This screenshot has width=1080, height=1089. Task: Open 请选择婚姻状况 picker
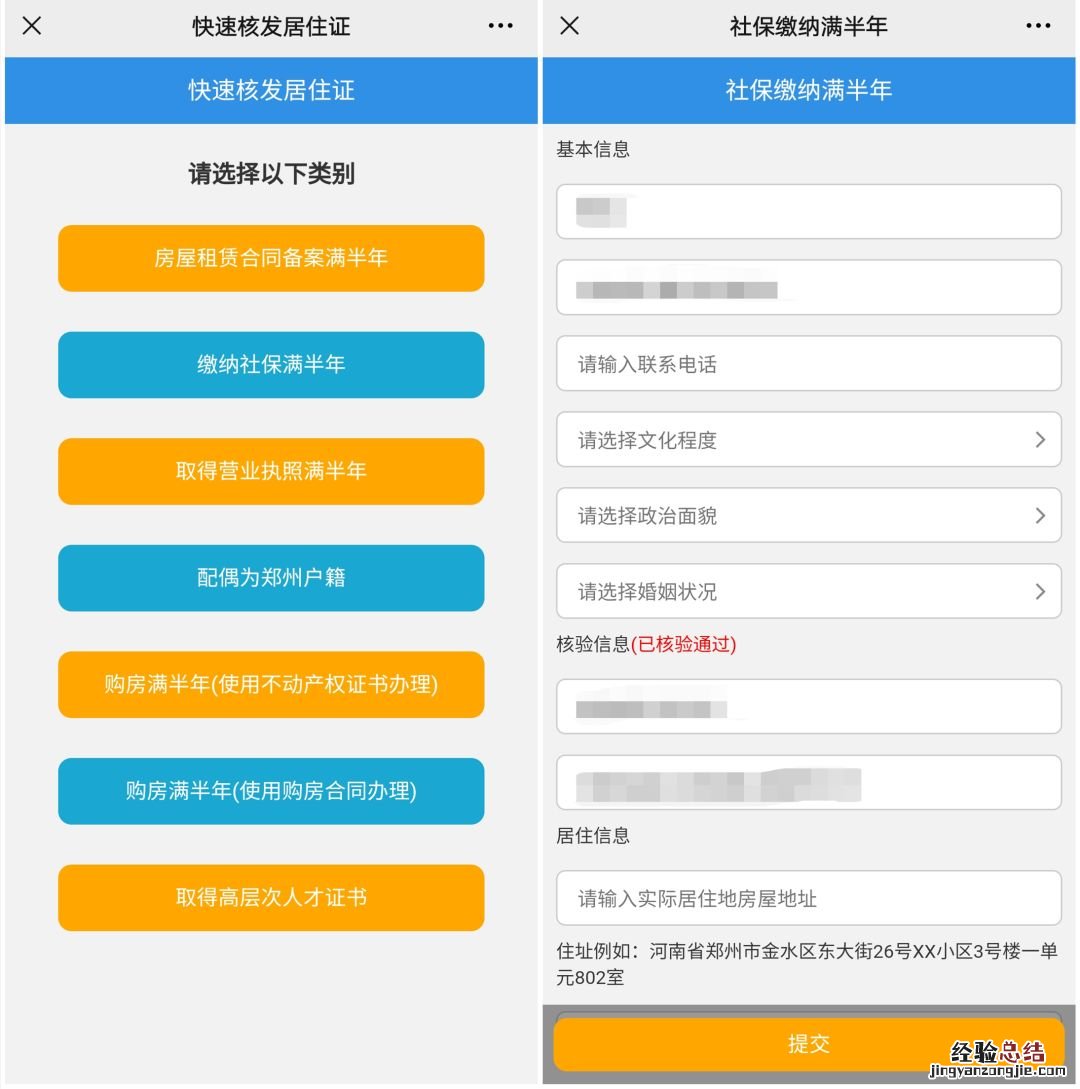808,592
